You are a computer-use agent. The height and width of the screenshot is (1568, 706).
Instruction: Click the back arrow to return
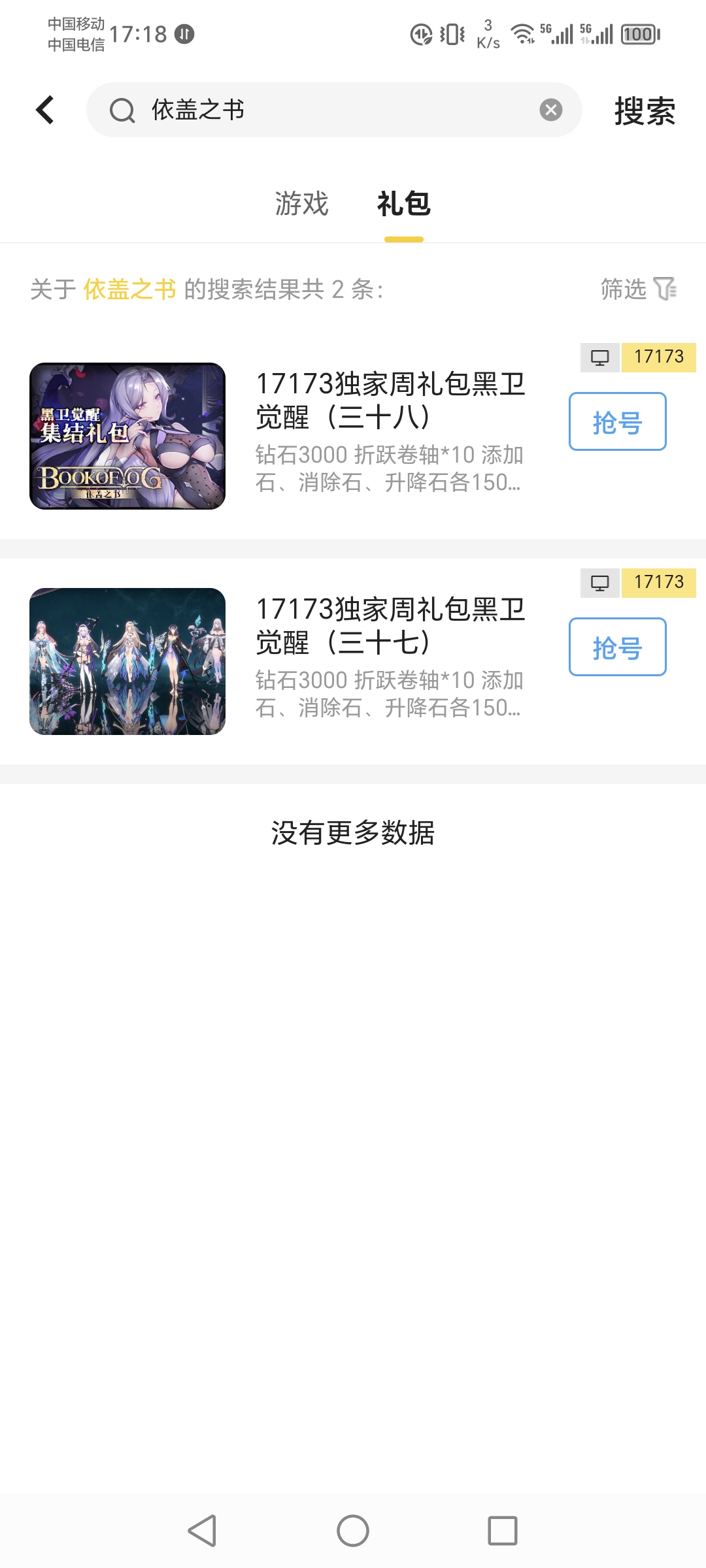point(44,110)
